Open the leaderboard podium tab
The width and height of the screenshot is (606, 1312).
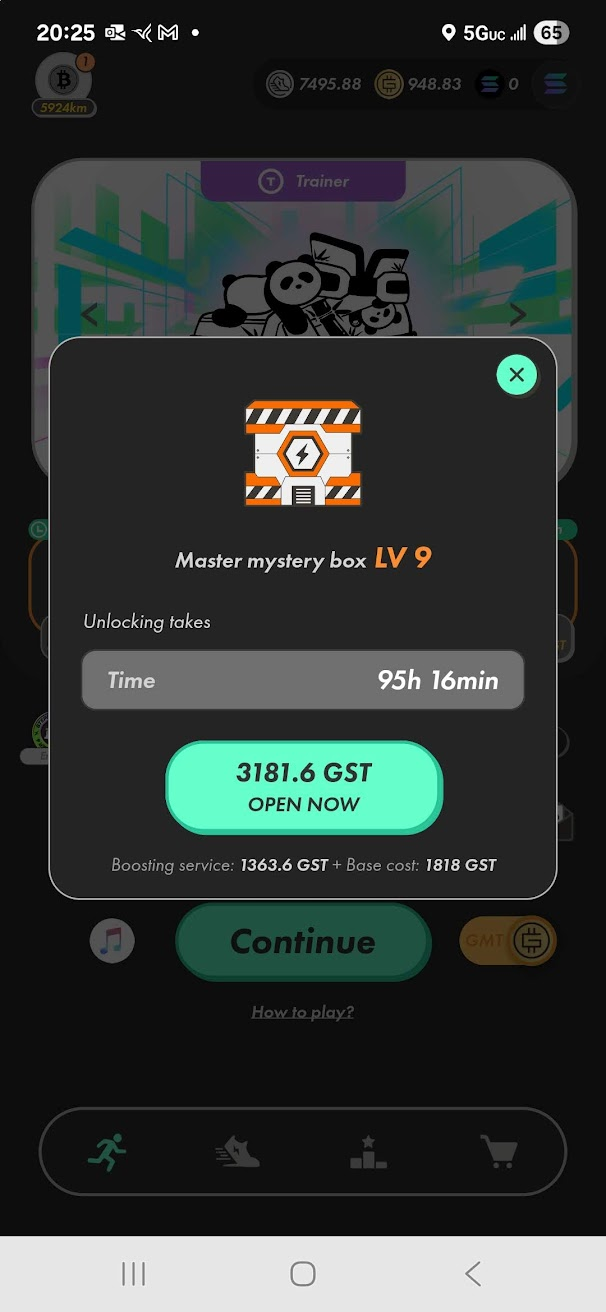pyautogui.click(x=368, y=1152)
